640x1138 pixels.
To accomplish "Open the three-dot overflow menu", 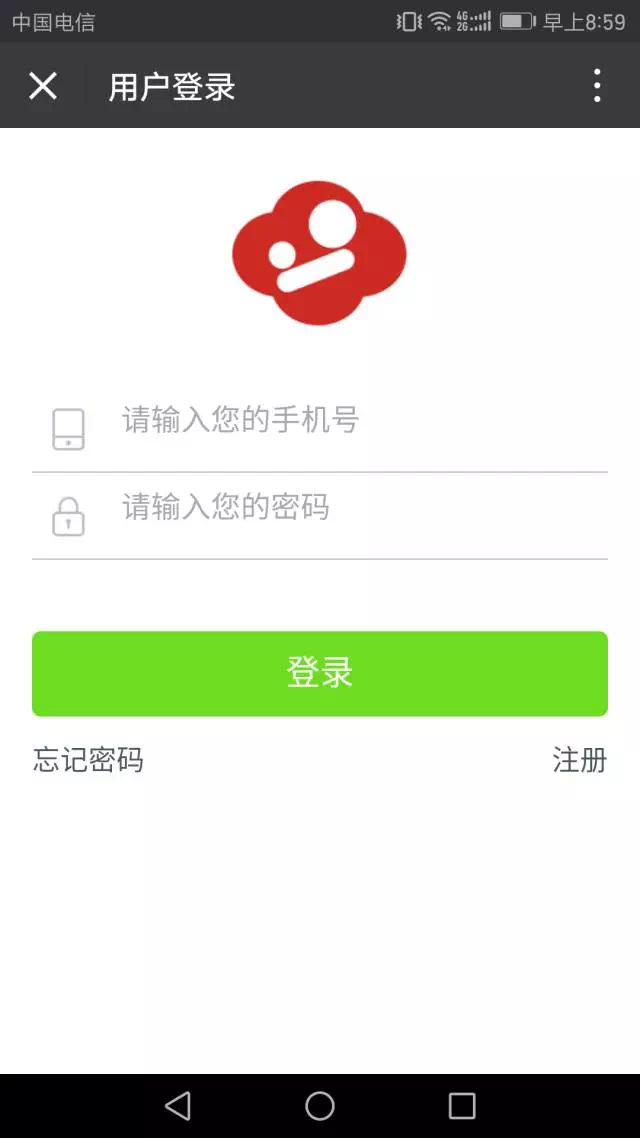I will click(596, 86).
